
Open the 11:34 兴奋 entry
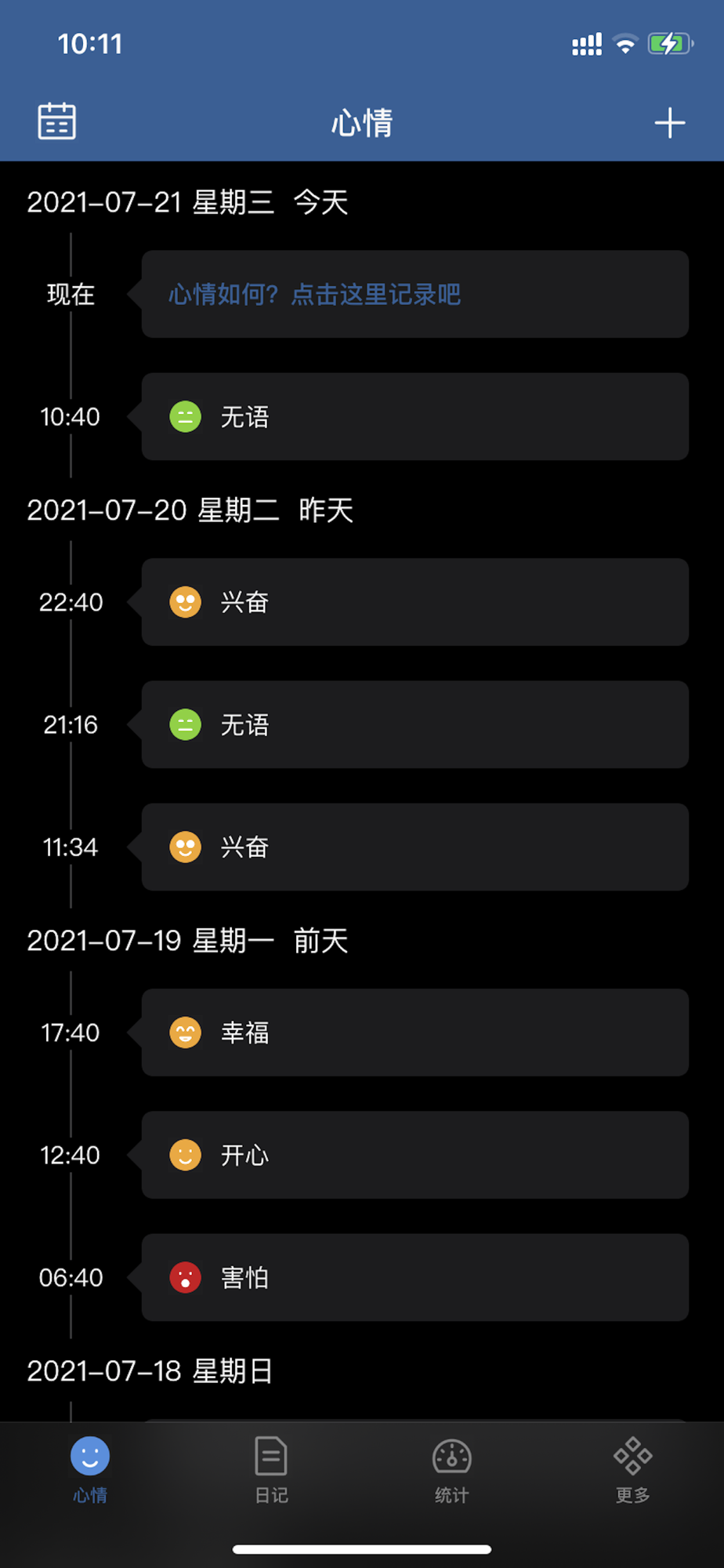415,847
